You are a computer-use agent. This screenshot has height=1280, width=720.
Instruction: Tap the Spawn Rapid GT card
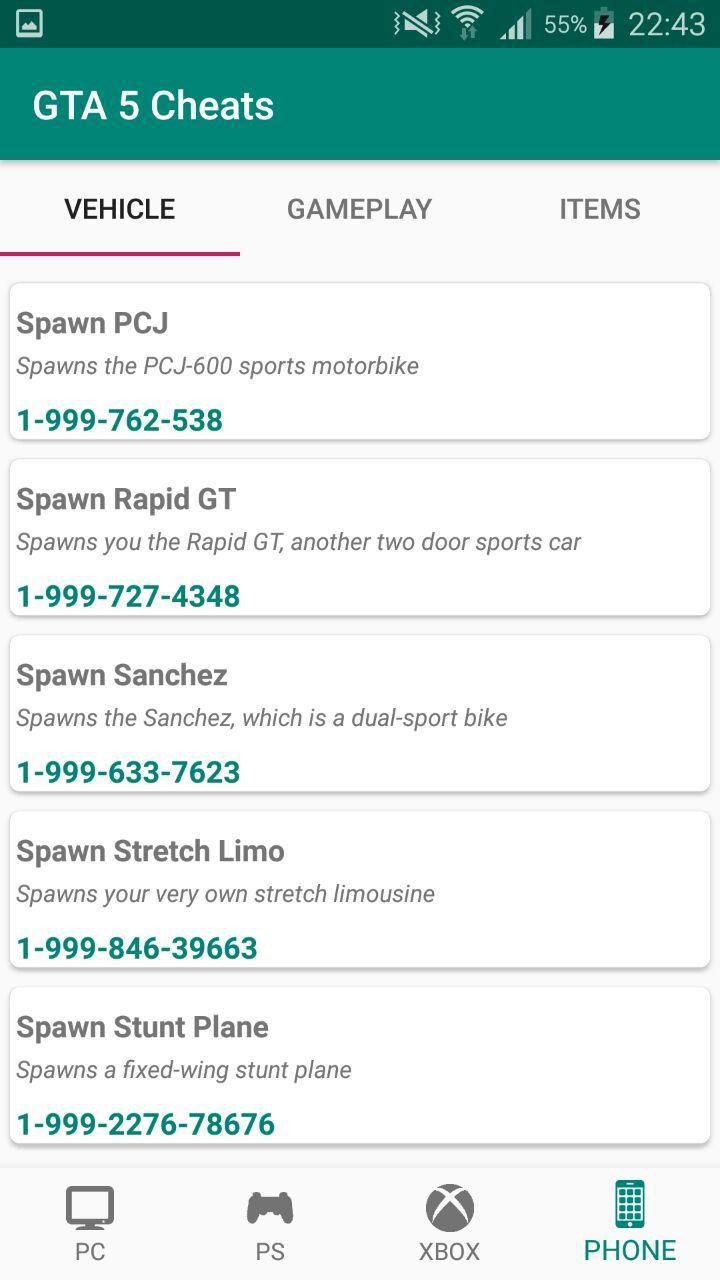pyautogui.click(x=360, y=538)
